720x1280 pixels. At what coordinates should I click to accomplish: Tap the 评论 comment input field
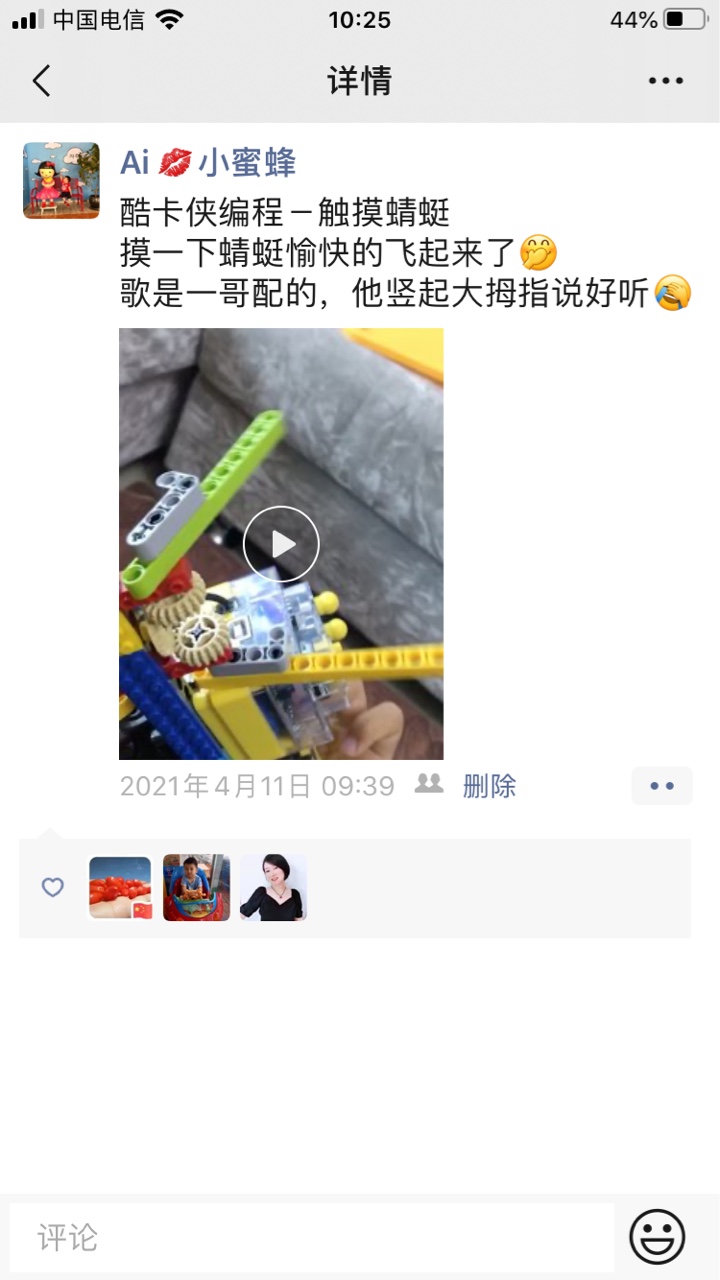click(x=312, y=1238)
